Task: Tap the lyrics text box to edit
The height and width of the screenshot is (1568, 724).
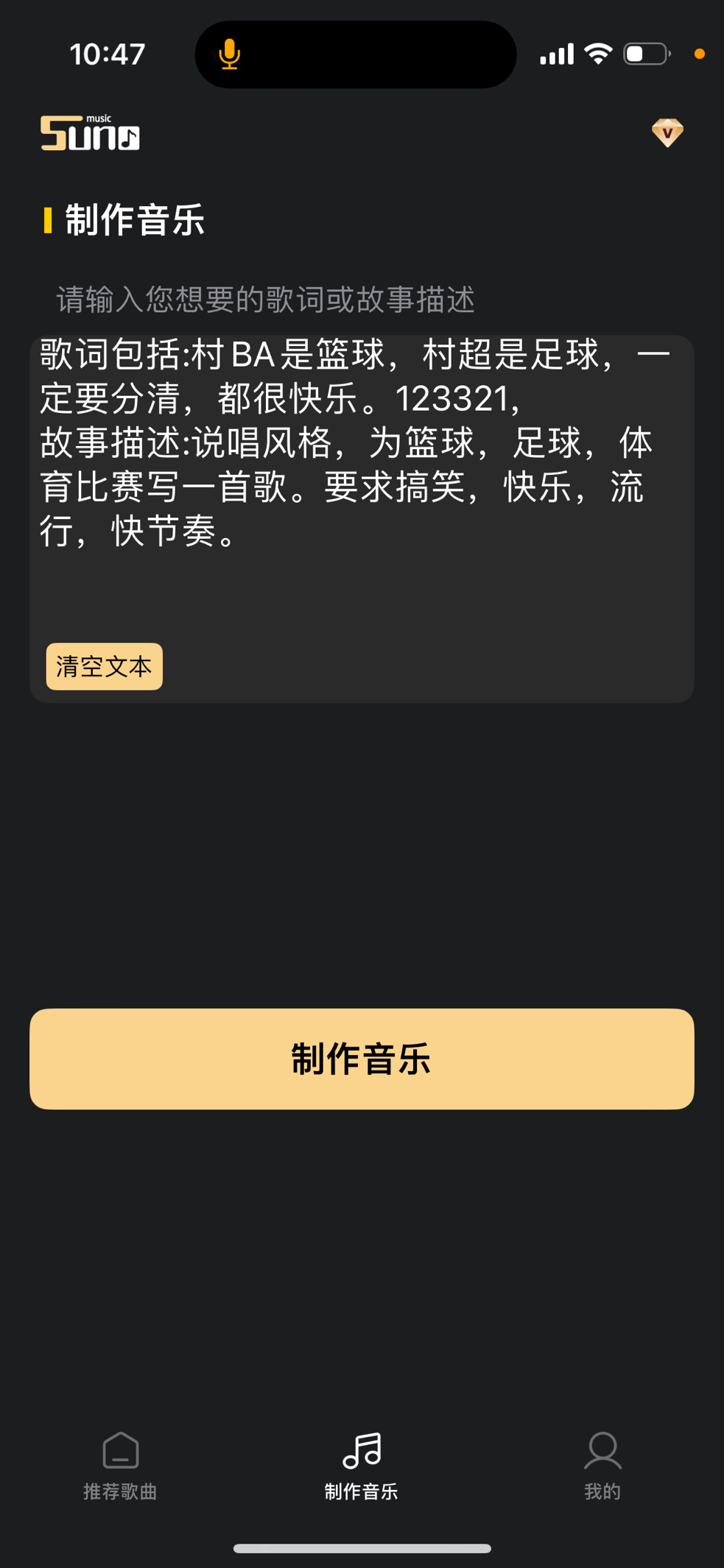Action: point(362,486)
